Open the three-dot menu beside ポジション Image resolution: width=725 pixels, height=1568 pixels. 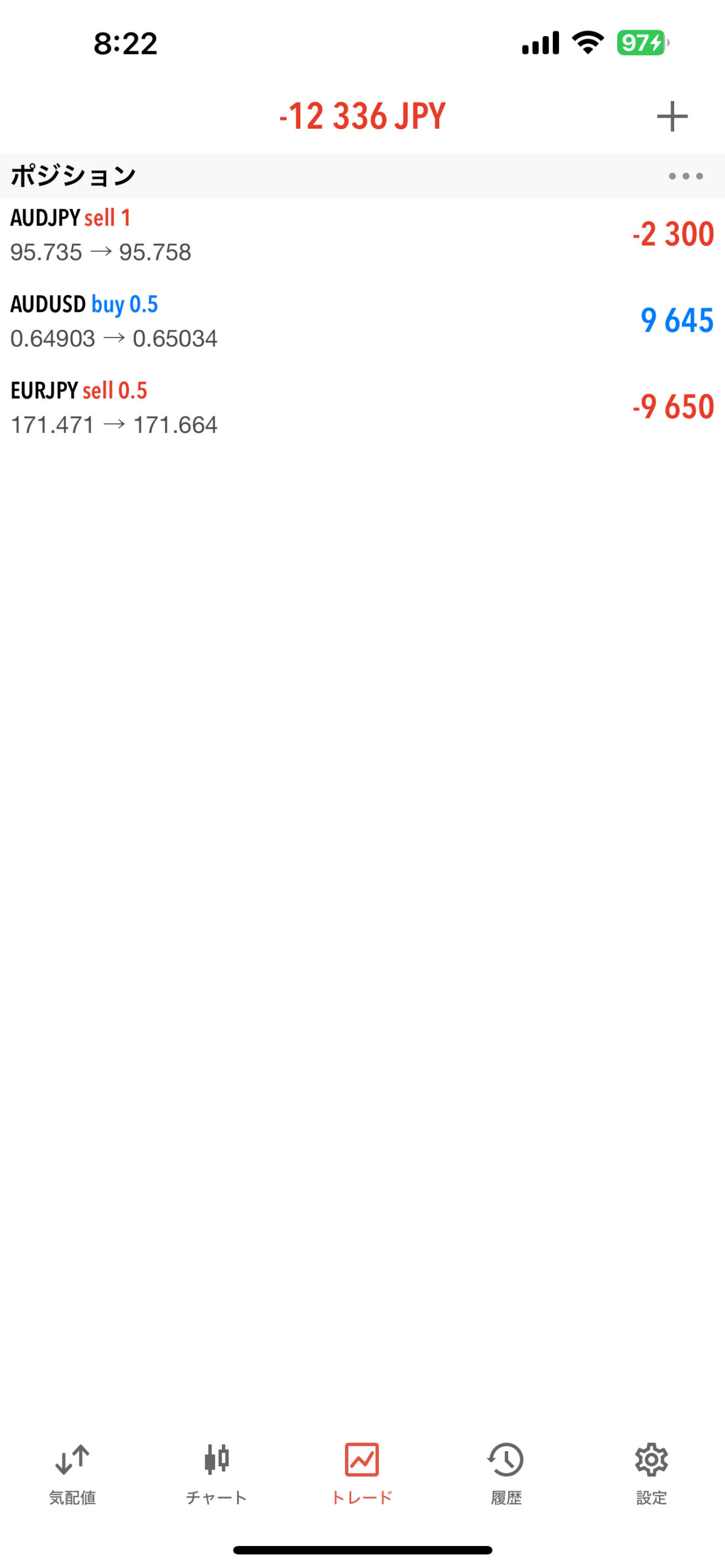[685, 176]
